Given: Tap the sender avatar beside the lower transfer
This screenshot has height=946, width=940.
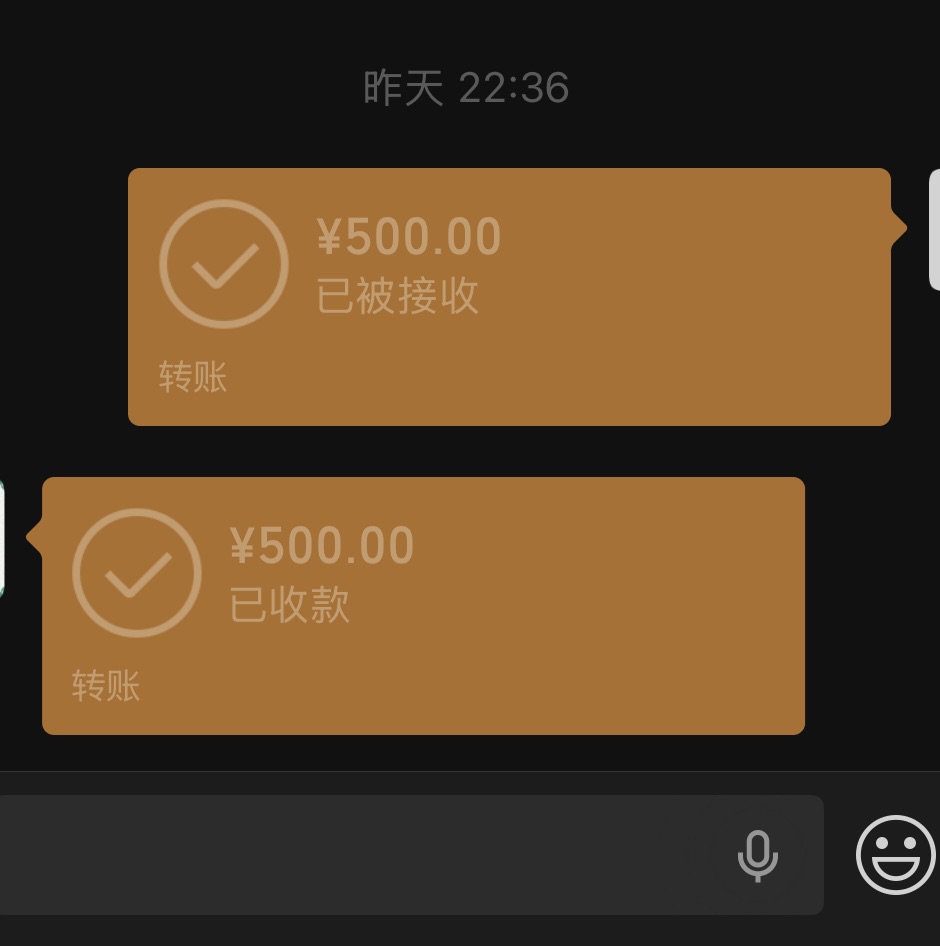Looking at the screenshot, I should [x=5, y=540].
